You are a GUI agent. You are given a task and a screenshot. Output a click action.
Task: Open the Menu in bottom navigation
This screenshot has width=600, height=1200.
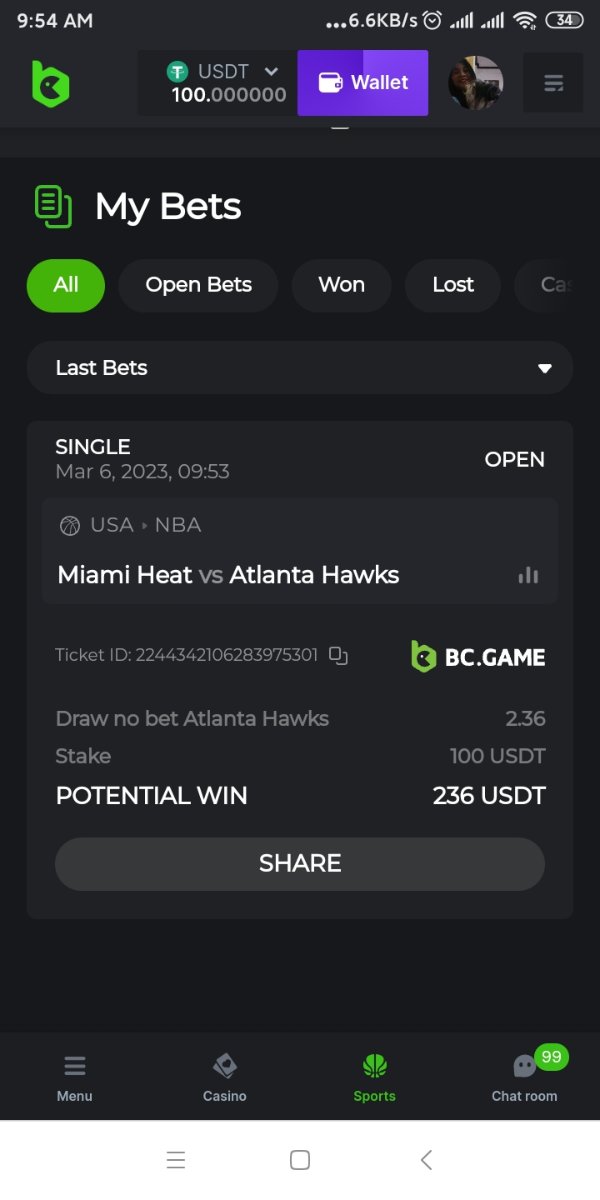[74, 1077]
